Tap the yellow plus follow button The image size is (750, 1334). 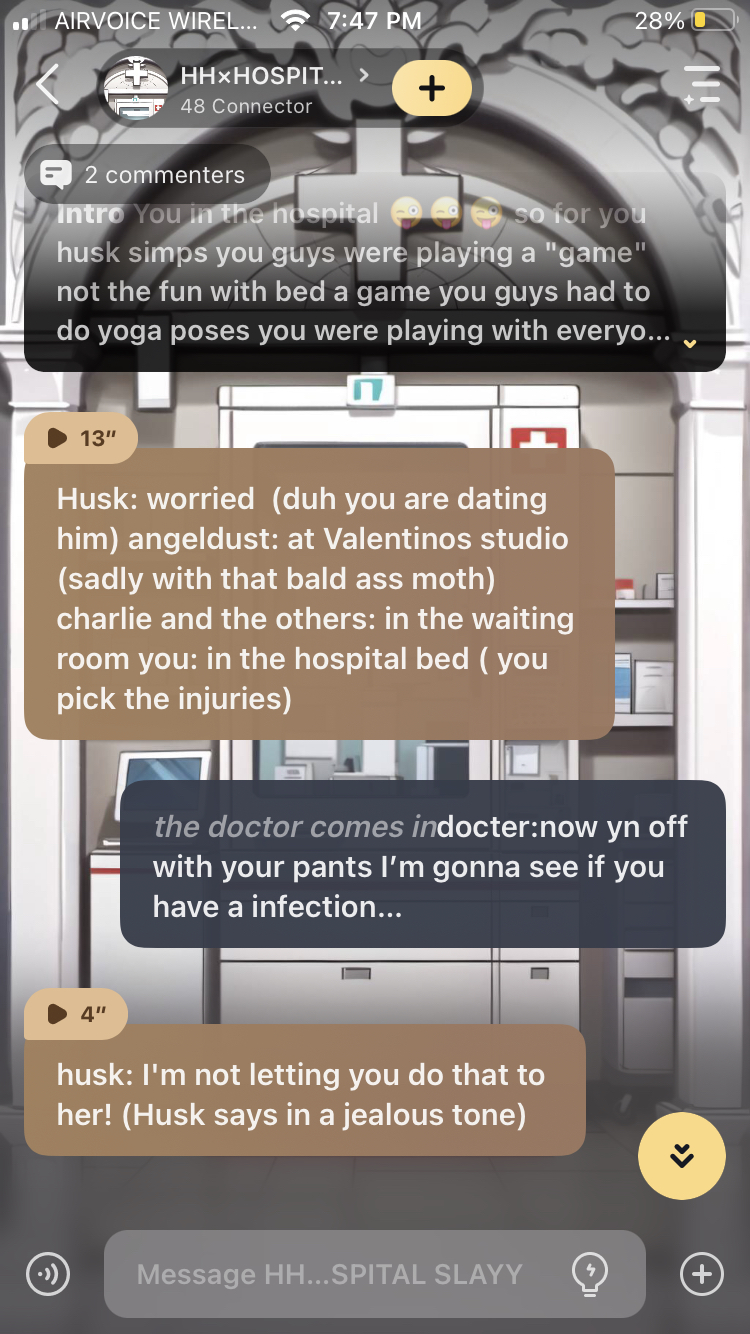click(431, 88)
